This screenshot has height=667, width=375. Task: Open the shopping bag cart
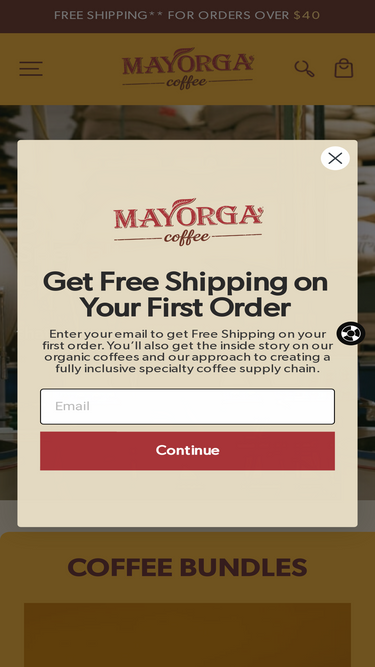click(344, 68)
